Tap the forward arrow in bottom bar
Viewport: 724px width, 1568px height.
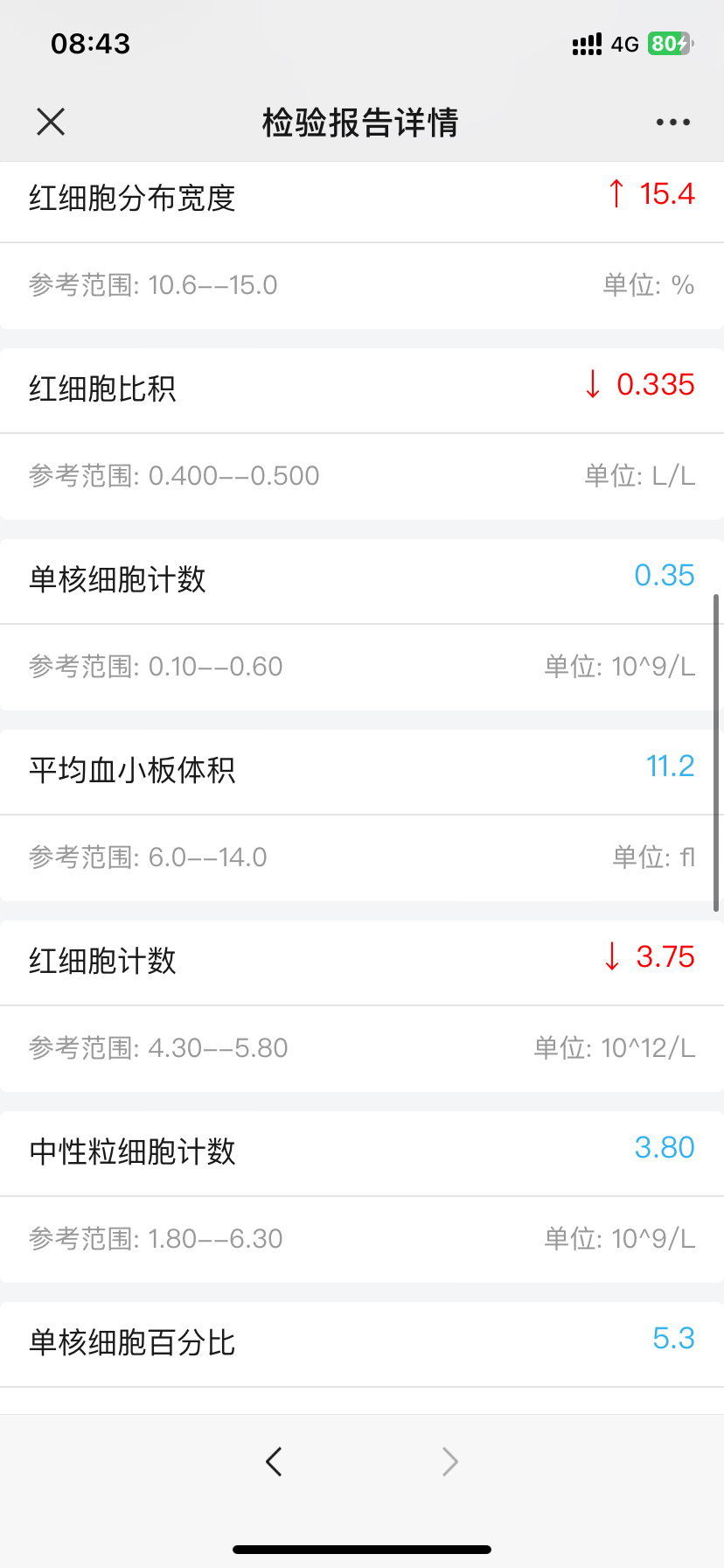coord(450,1461)
